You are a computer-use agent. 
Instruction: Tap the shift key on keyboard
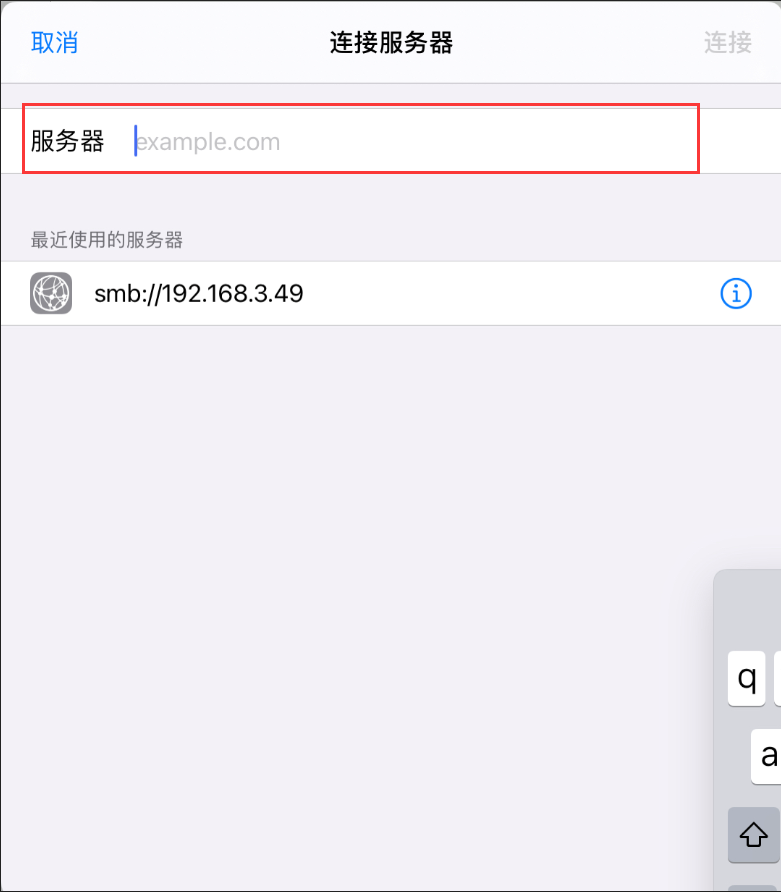tap(753, 834)
